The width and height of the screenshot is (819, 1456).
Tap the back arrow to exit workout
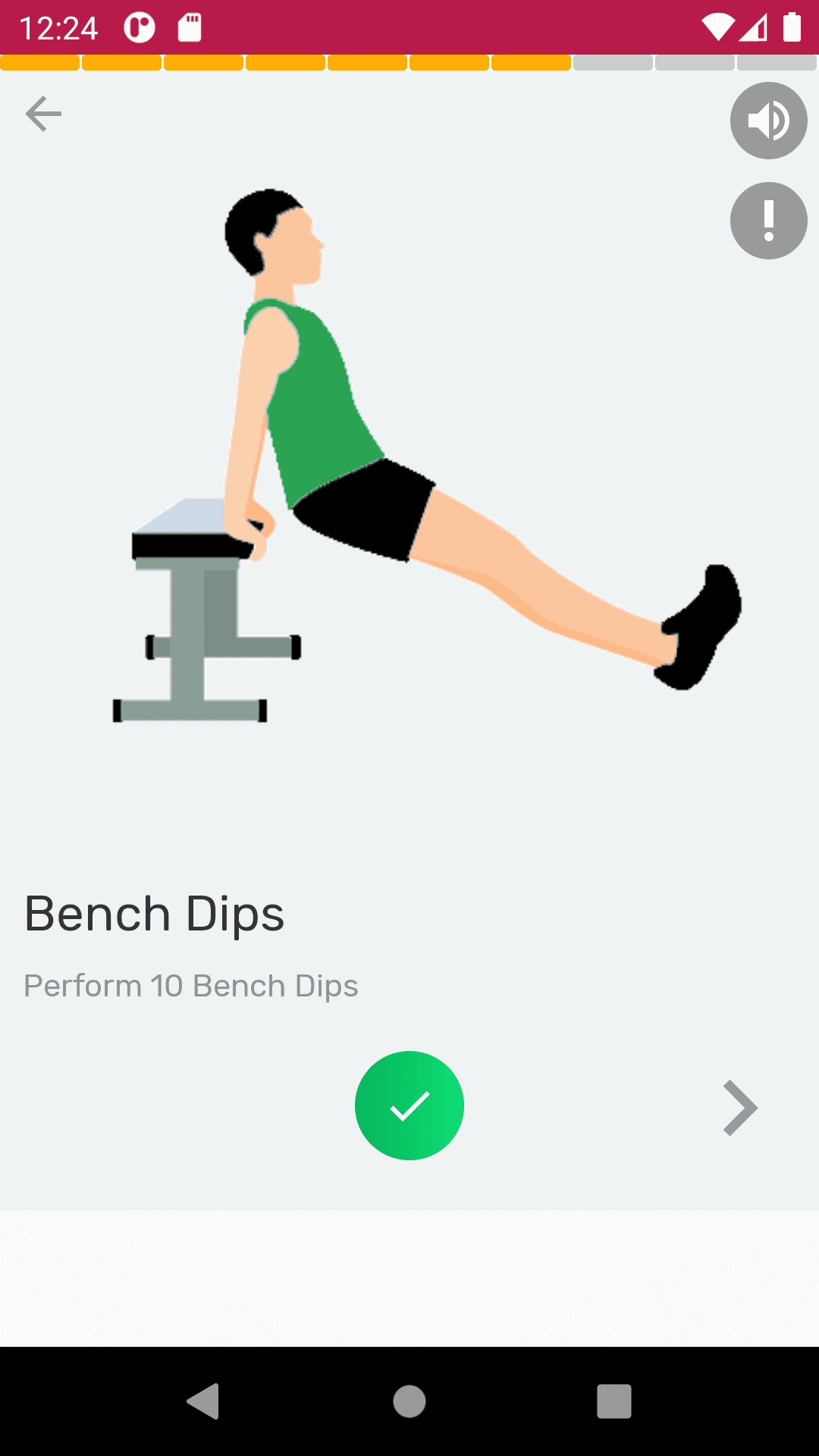(42, 113)
